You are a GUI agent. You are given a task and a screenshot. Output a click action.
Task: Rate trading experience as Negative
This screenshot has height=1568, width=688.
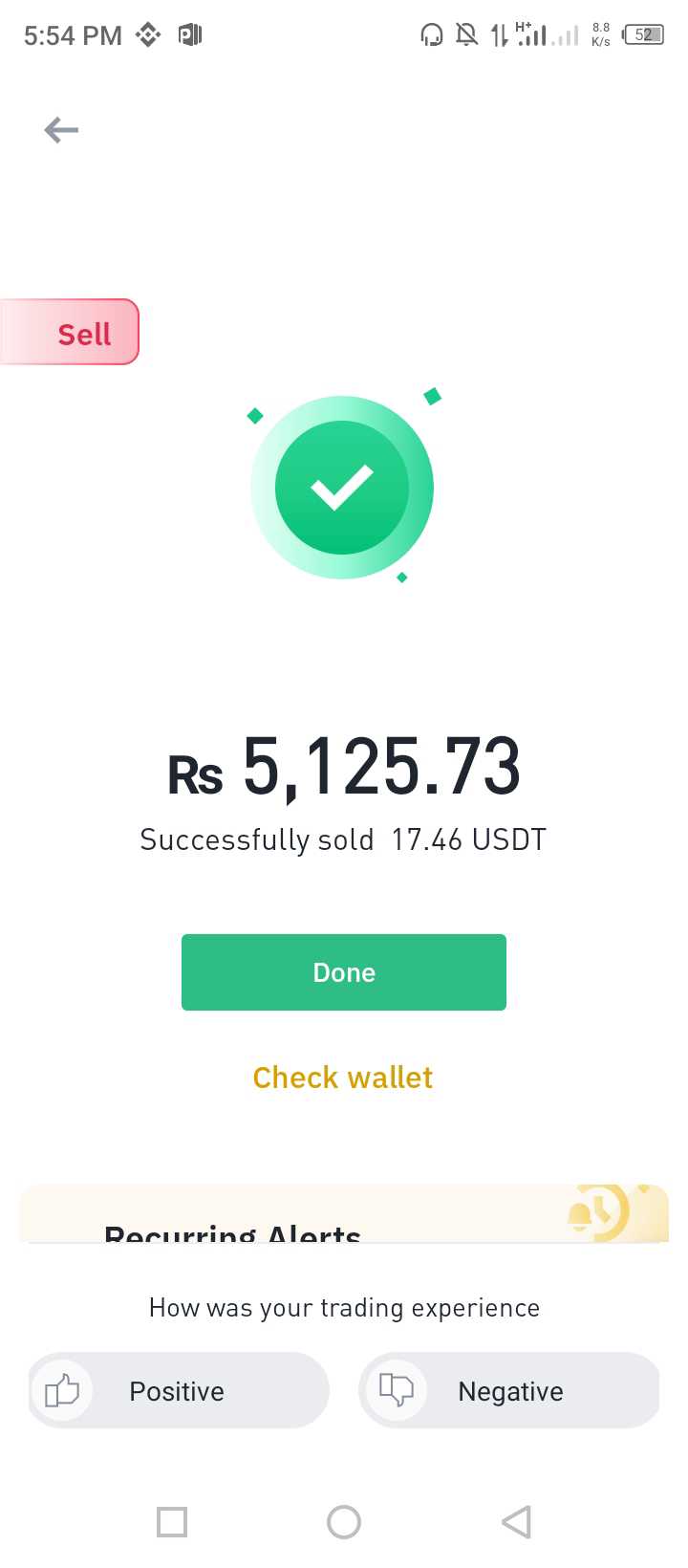click(509, 1390)
